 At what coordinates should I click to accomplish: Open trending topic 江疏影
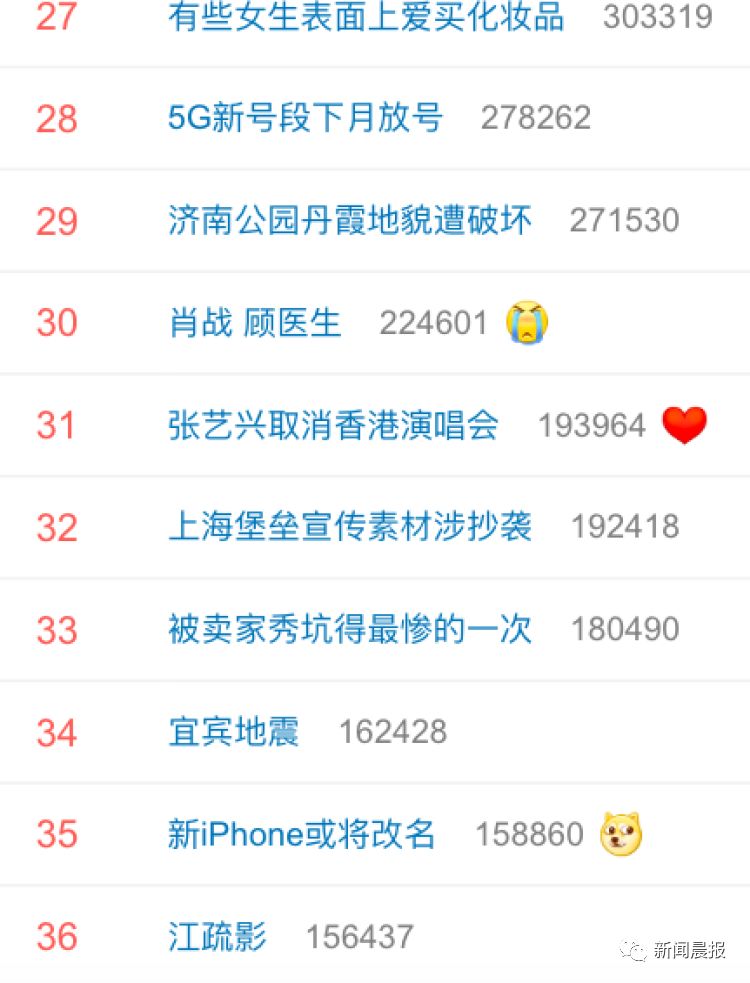point(217,937)
